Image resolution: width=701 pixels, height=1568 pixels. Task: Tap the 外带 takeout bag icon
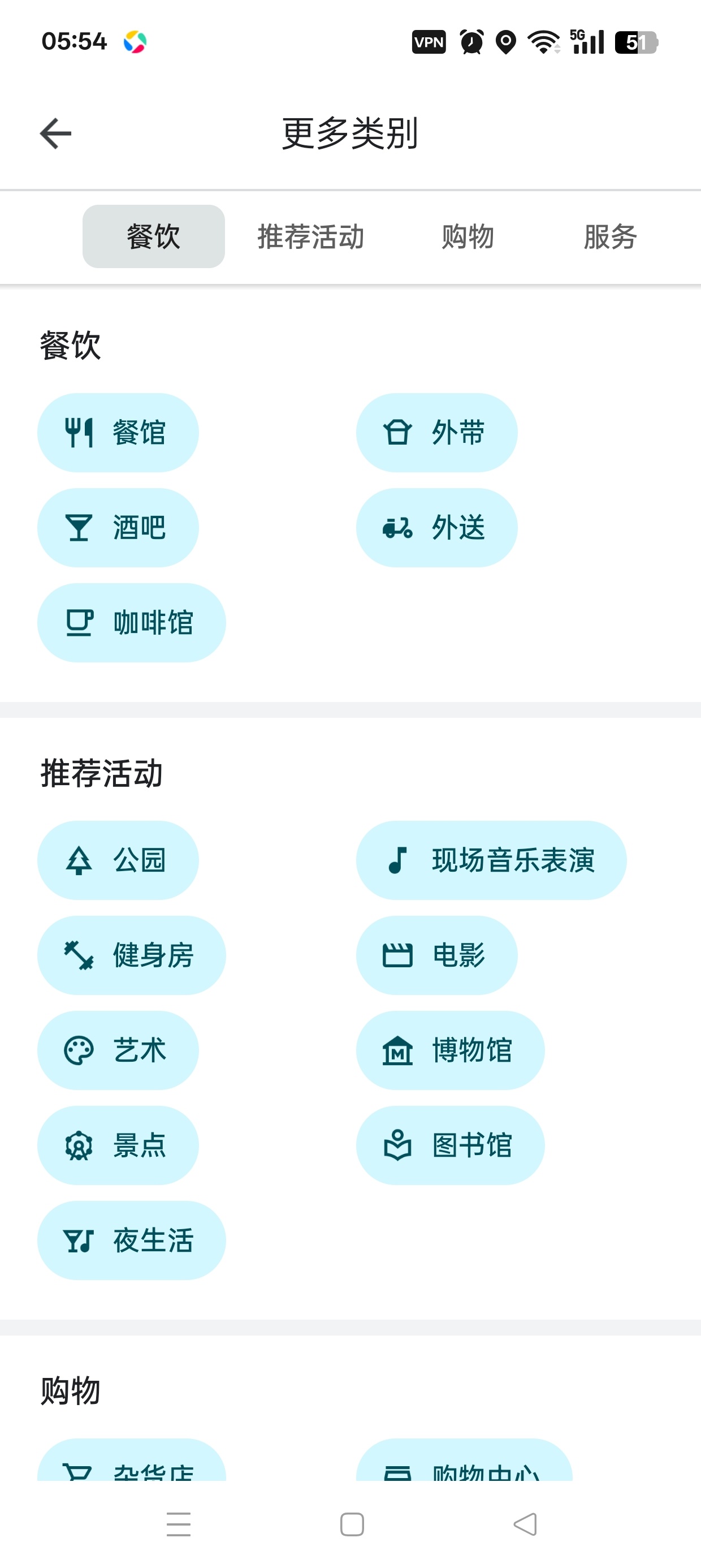[x=398, y=432]
